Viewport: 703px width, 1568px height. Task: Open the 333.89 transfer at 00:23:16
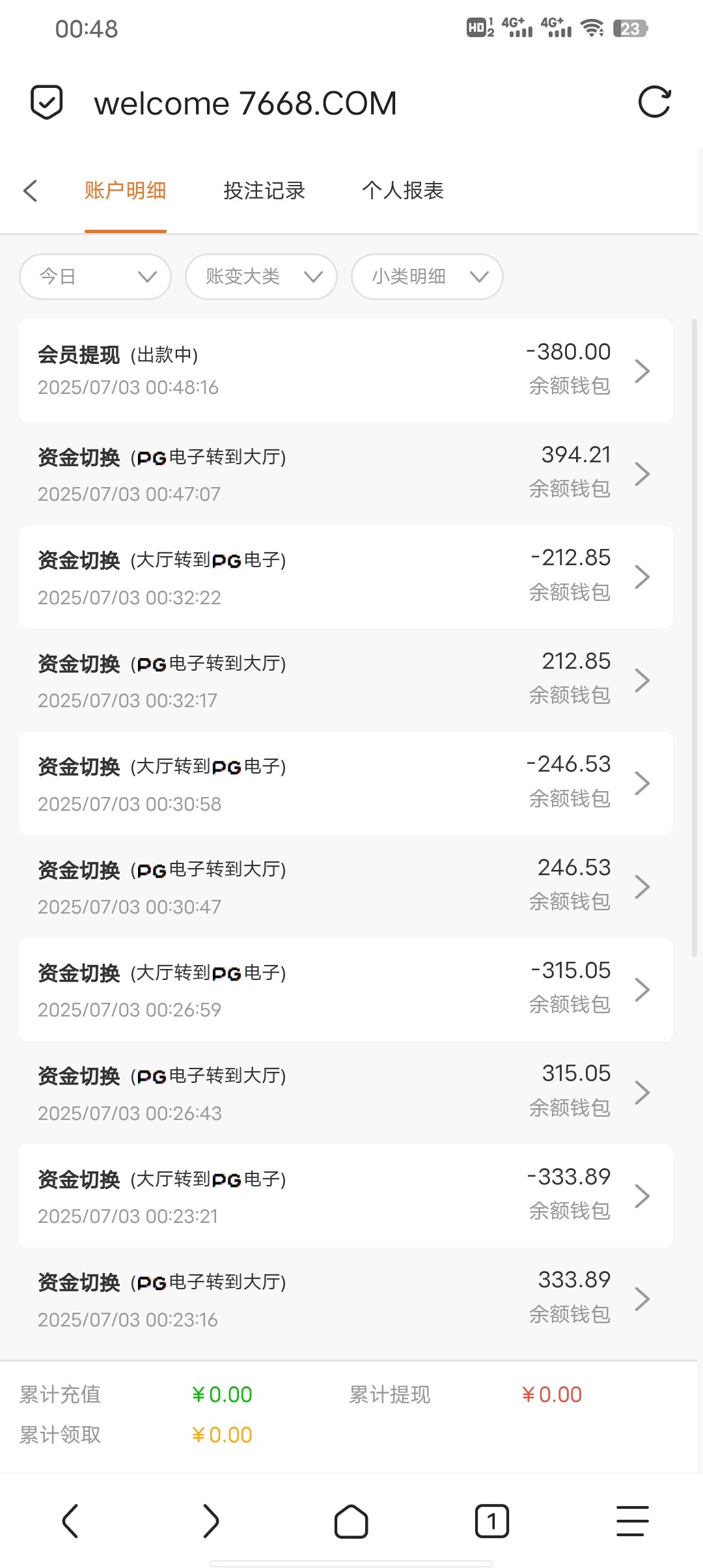pyautogui.click(x=346, y=1299)
